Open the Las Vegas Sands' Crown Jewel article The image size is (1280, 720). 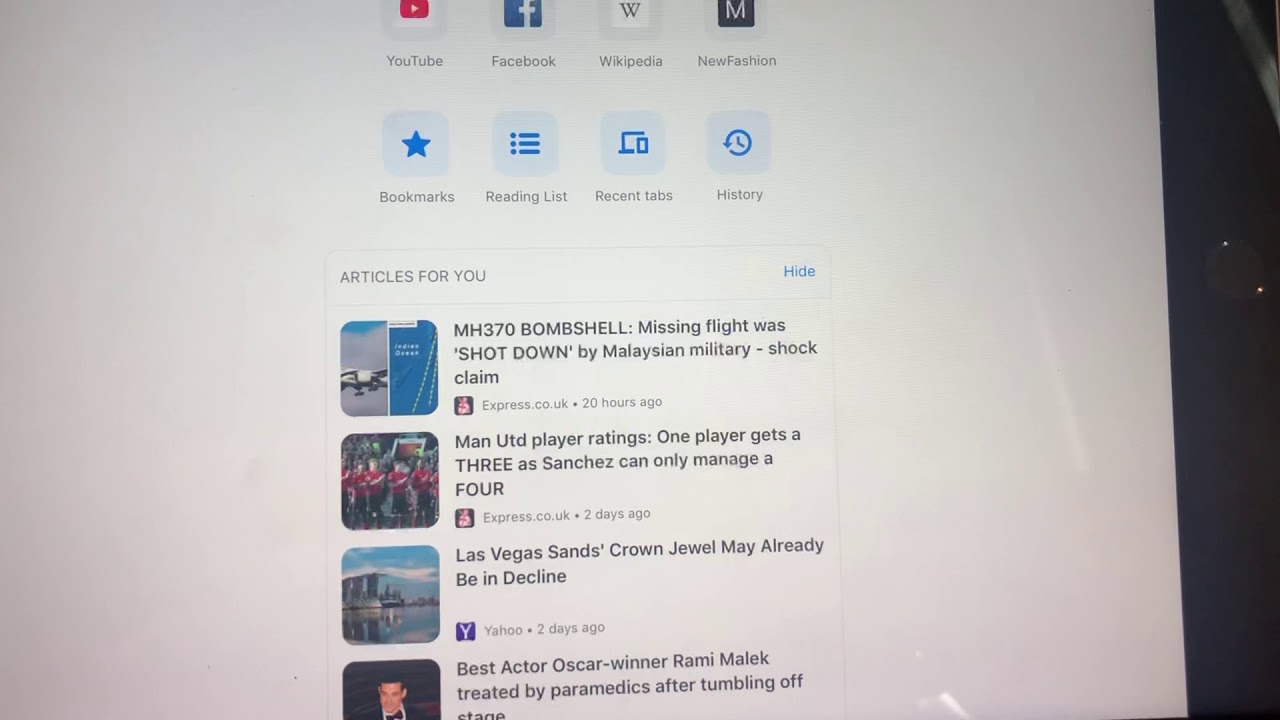click(638, 561)
